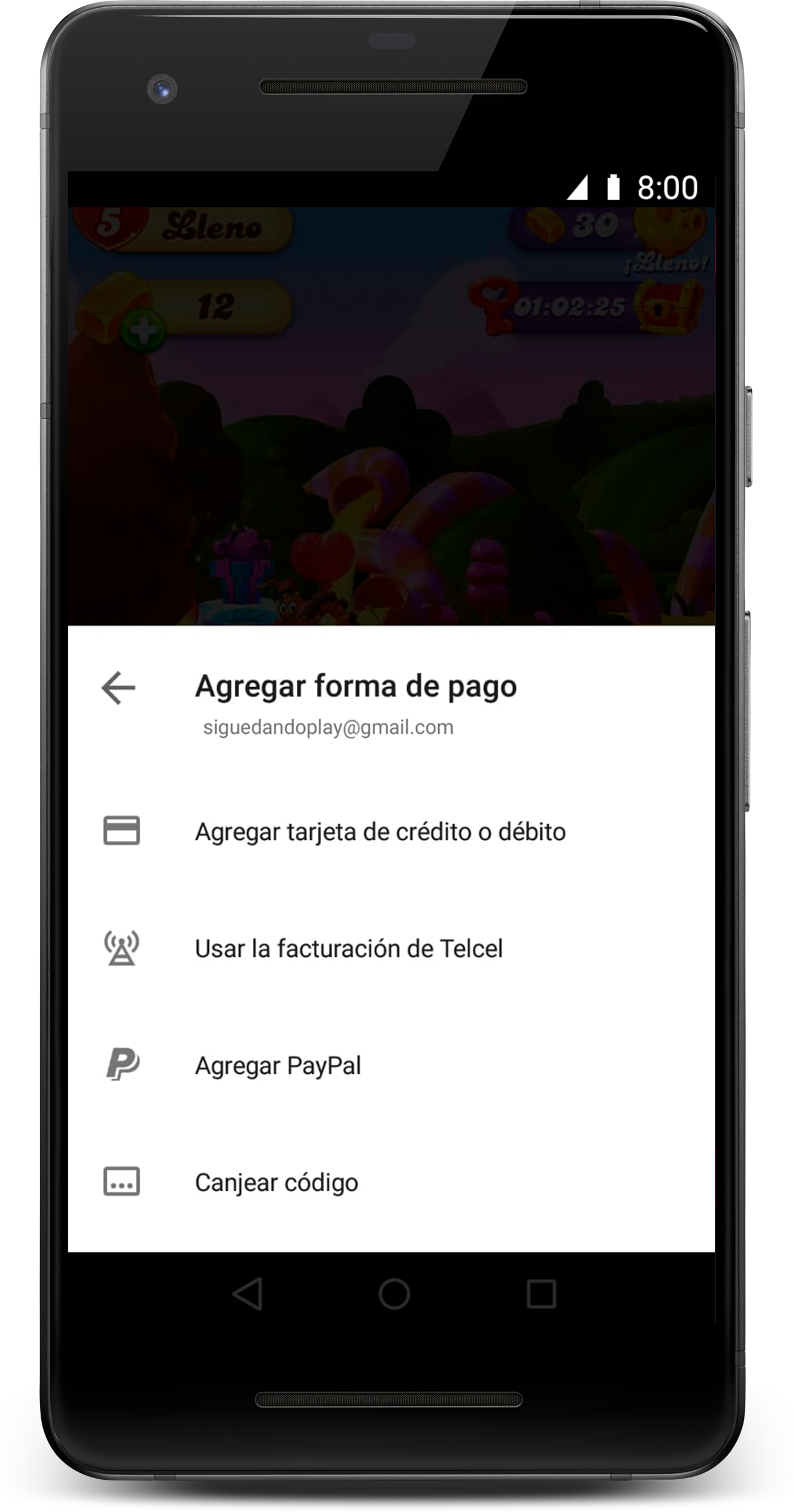
Task: Tap Canjear código
Action: [x=276, y=1182]
